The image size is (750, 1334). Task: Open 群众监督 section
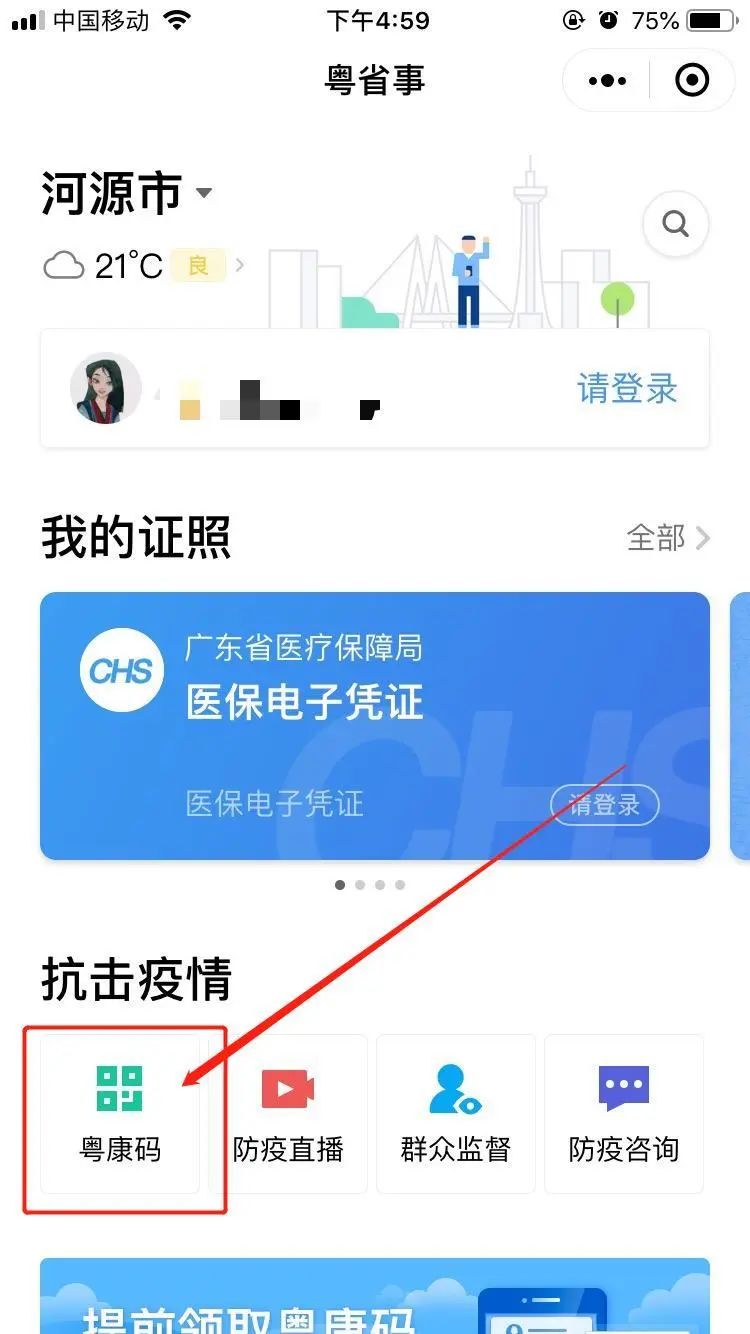pyautogui.click(x=456, y=1114)
